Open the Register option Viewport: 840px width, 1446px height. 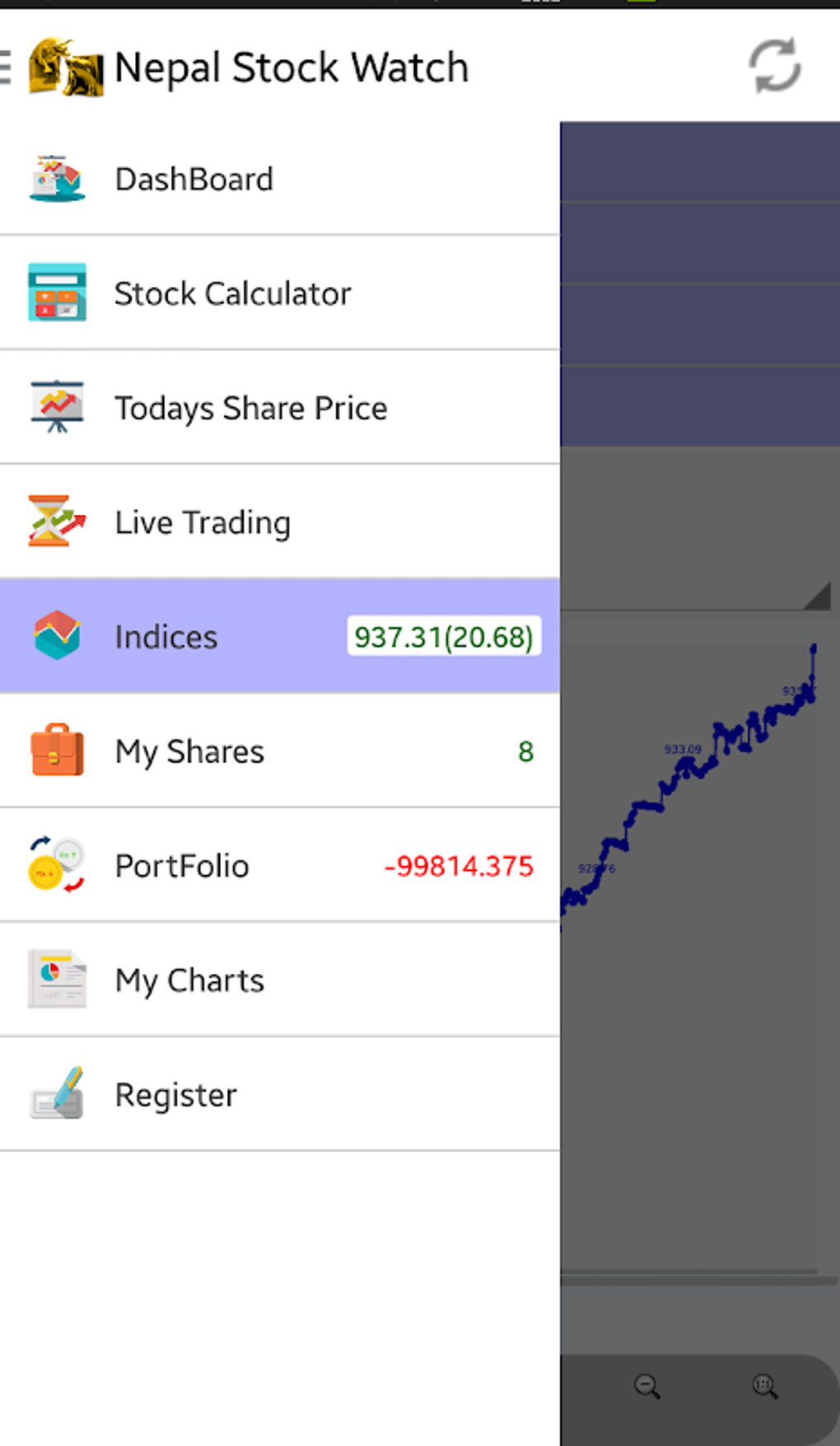pos(175,1093)
